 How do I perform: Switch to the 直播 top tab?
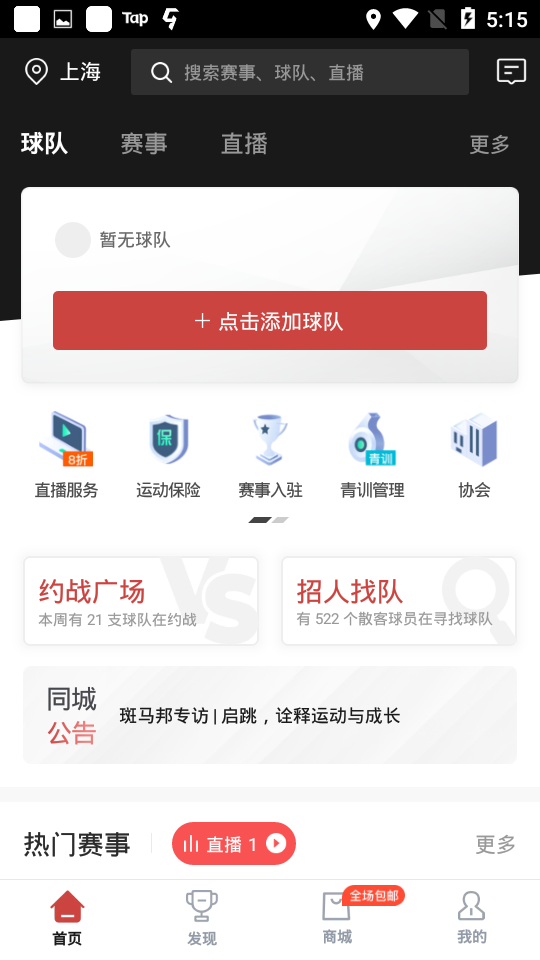click(244, 144)
